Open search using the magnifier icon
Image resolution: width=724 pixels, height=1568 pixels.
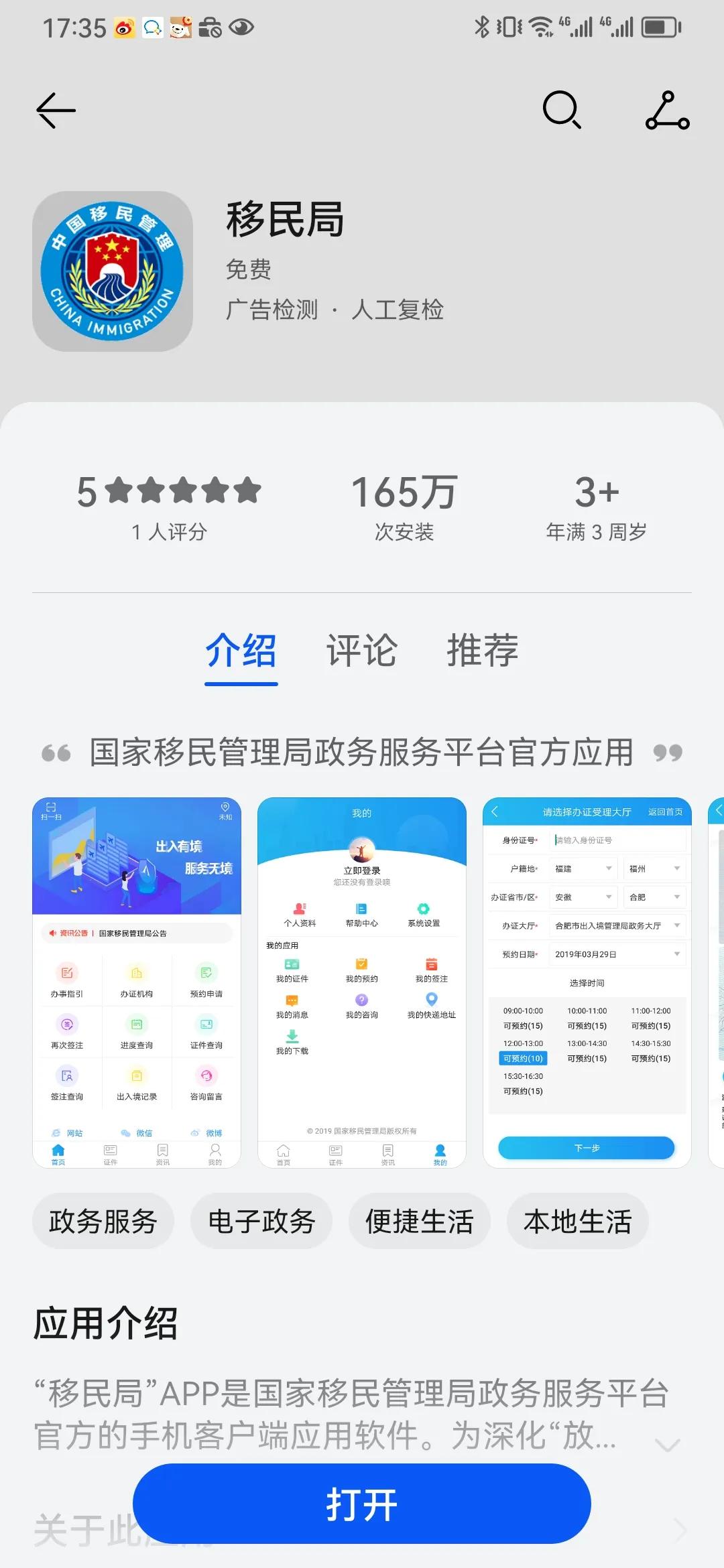coord(562,111)
